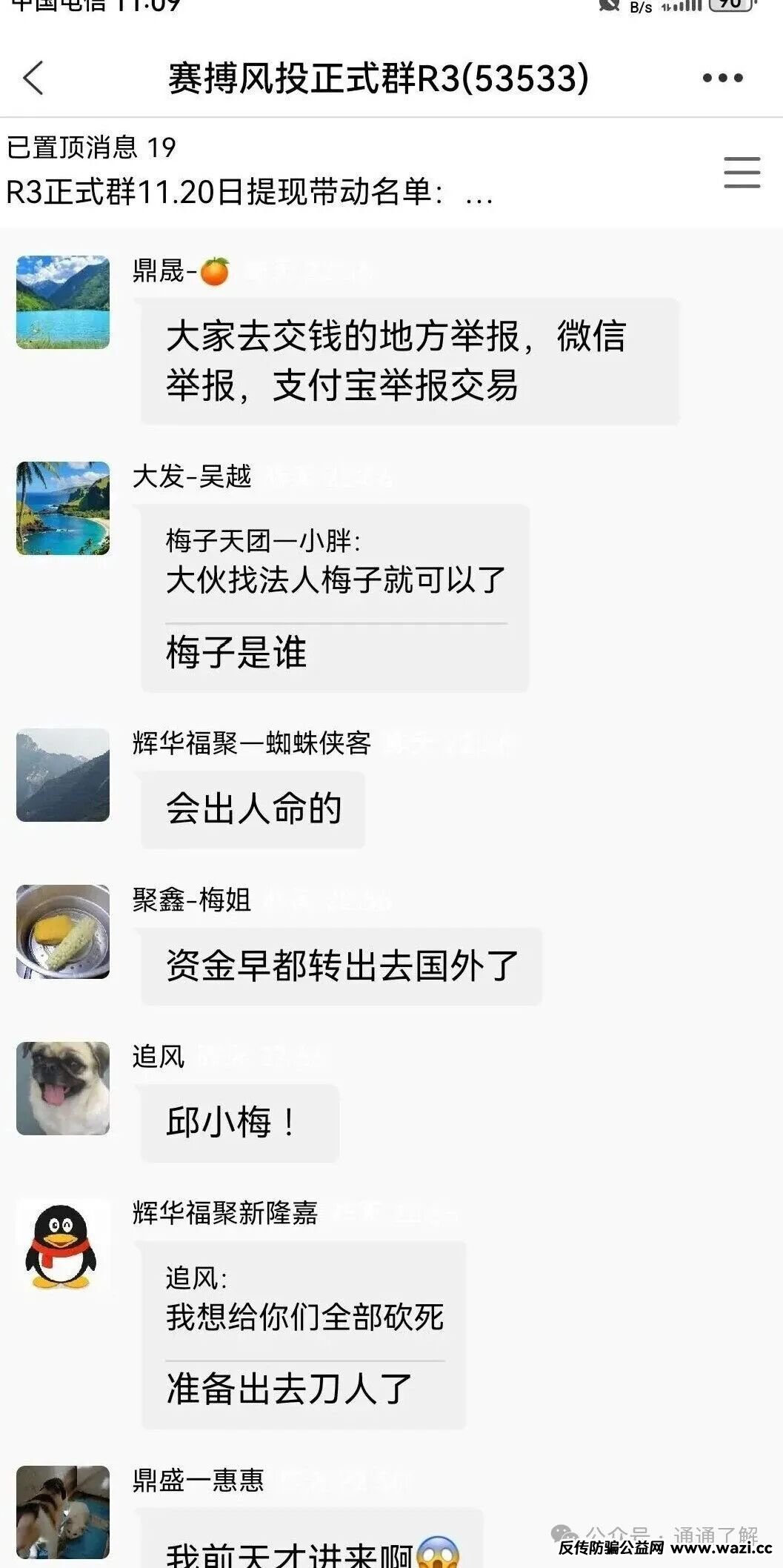
Task: Expand the pinned messages list icon
Action: point(742,173)
